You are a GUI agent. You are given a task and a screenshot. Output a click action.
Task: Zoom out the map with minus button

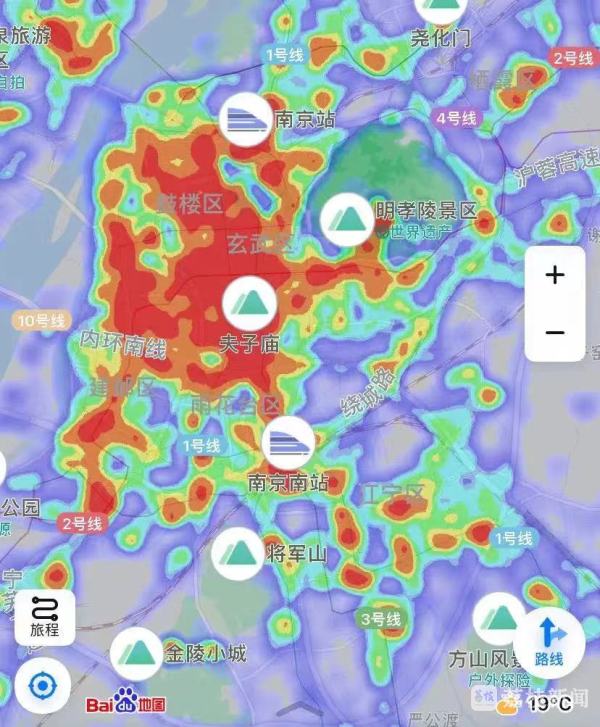555,332
